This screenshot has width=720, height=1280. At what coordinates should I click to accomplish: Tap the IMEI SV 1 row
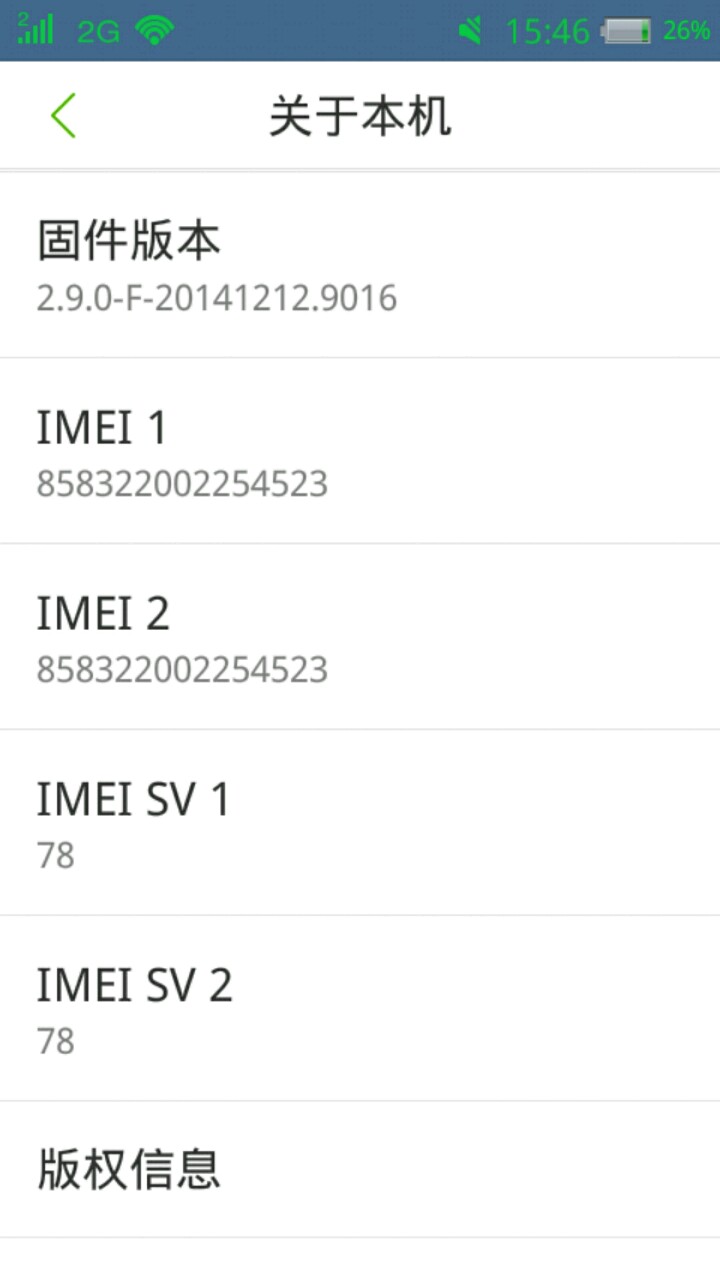pyautogui.click(x=360, y=823)
